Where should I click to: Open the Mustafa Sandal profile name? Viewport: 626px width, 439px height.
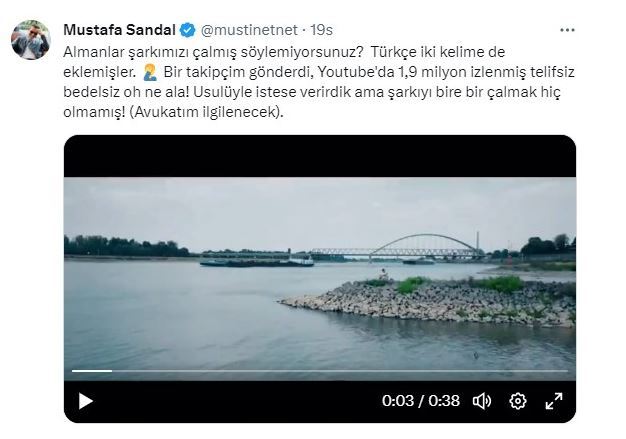(113, 28)
